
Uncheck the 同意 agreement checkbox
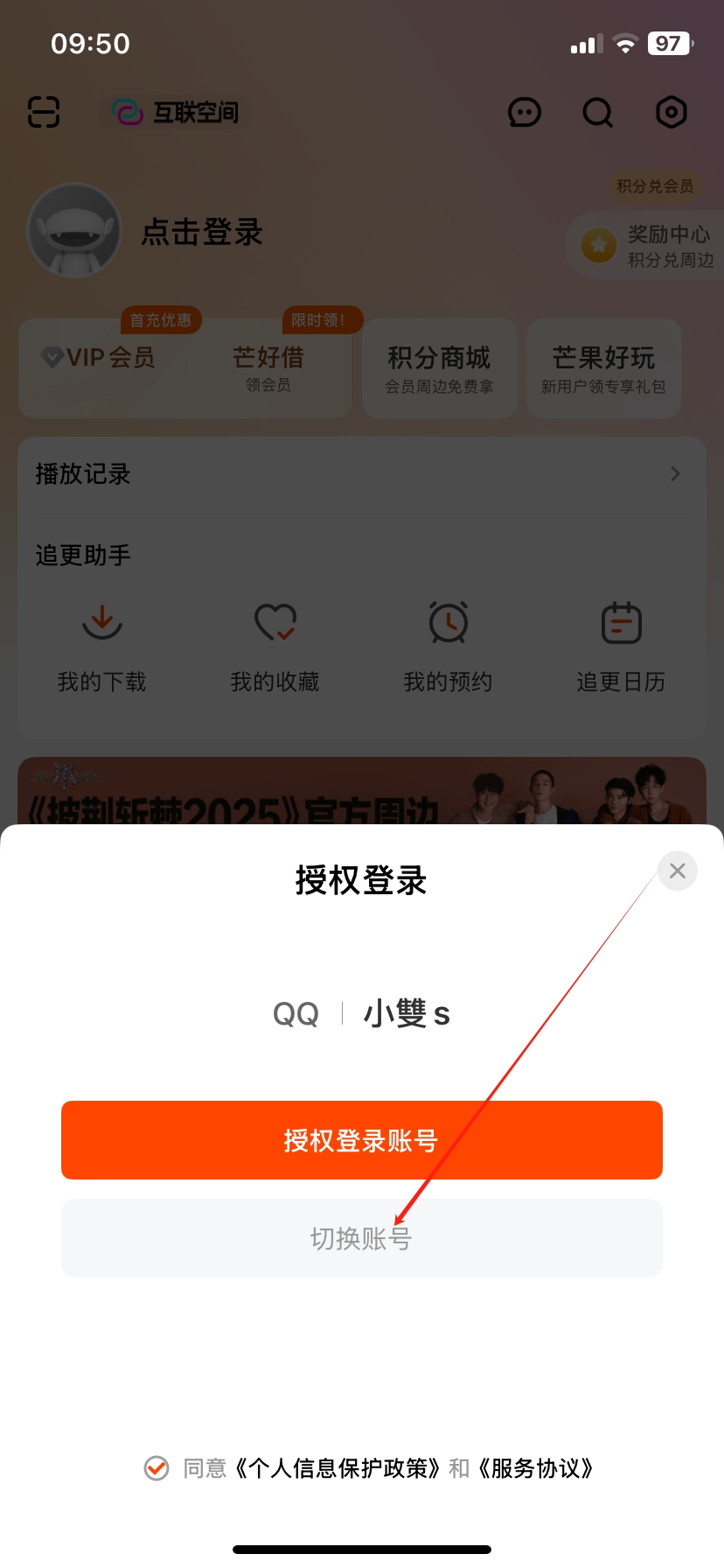click(157, 1468)
